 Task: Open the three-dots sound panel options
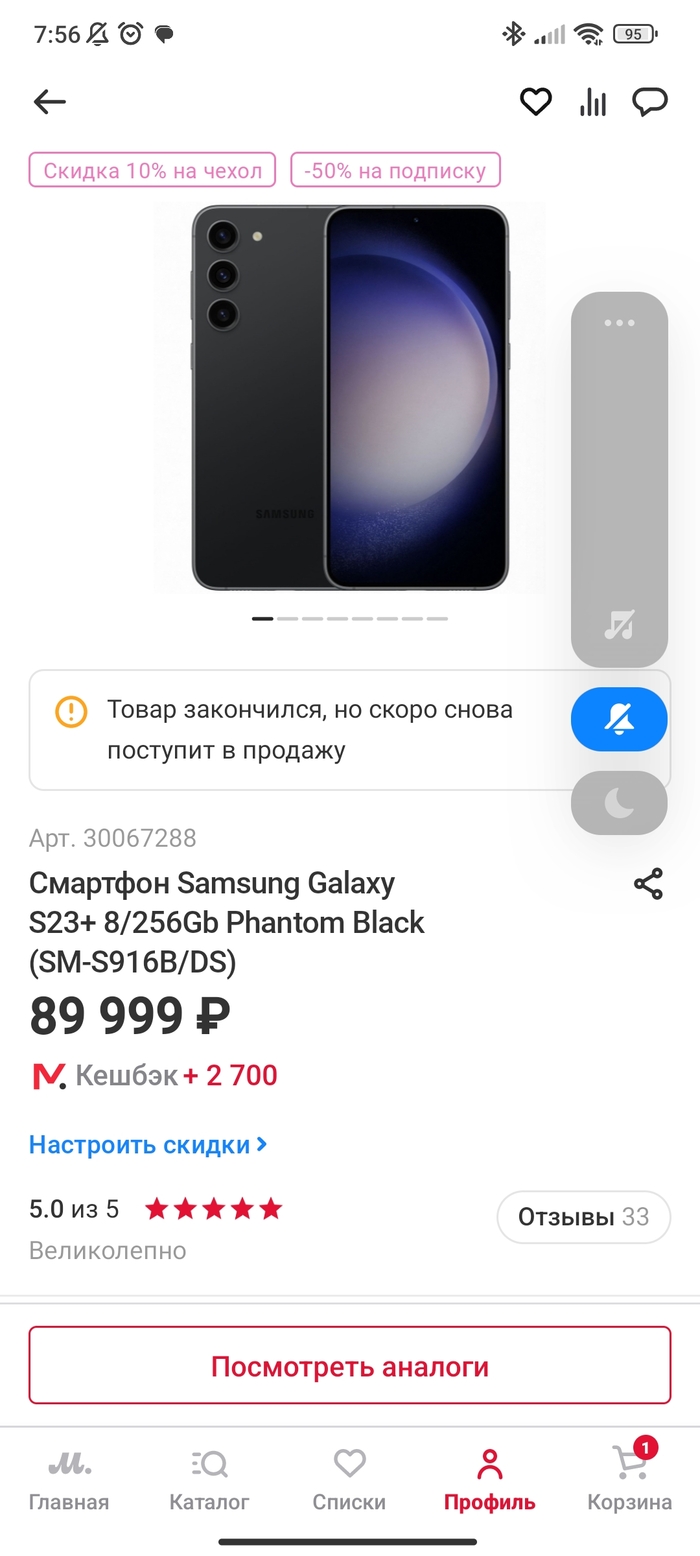tap(619, 323)
